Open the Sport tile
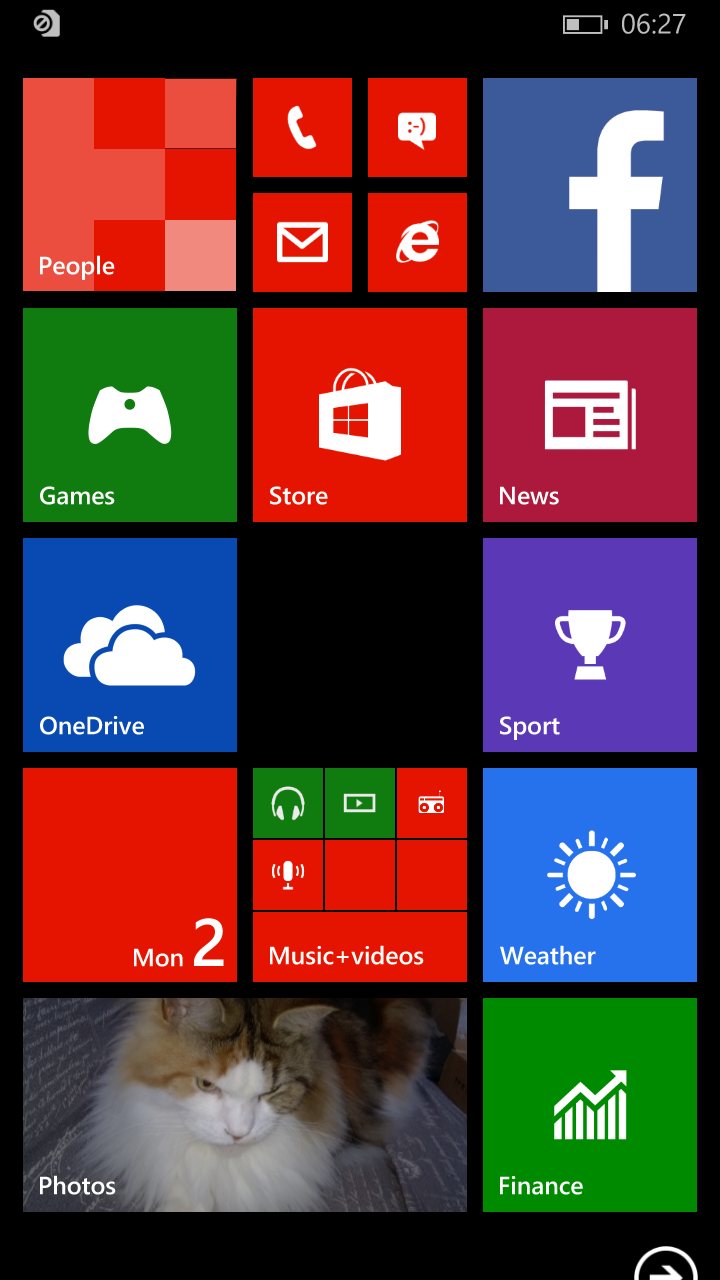The image size is (720, 1280). [x=590, y=645]
